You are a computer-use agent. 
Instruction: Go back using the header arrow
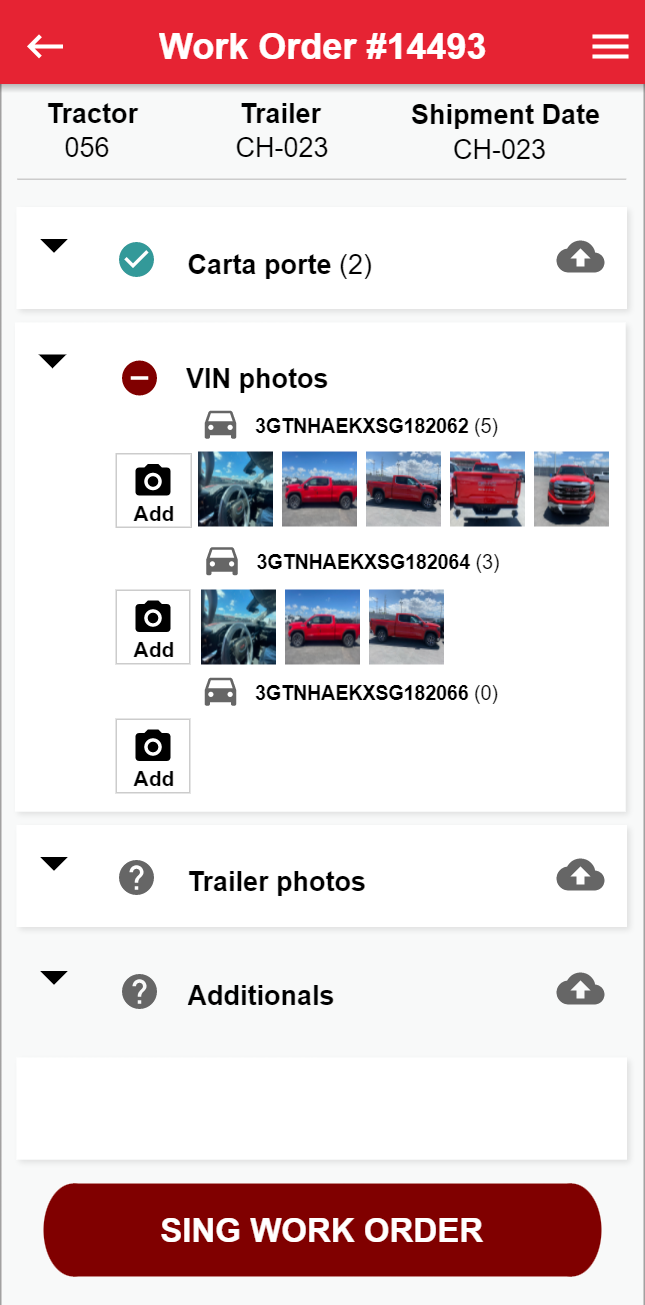coord(45,46)
